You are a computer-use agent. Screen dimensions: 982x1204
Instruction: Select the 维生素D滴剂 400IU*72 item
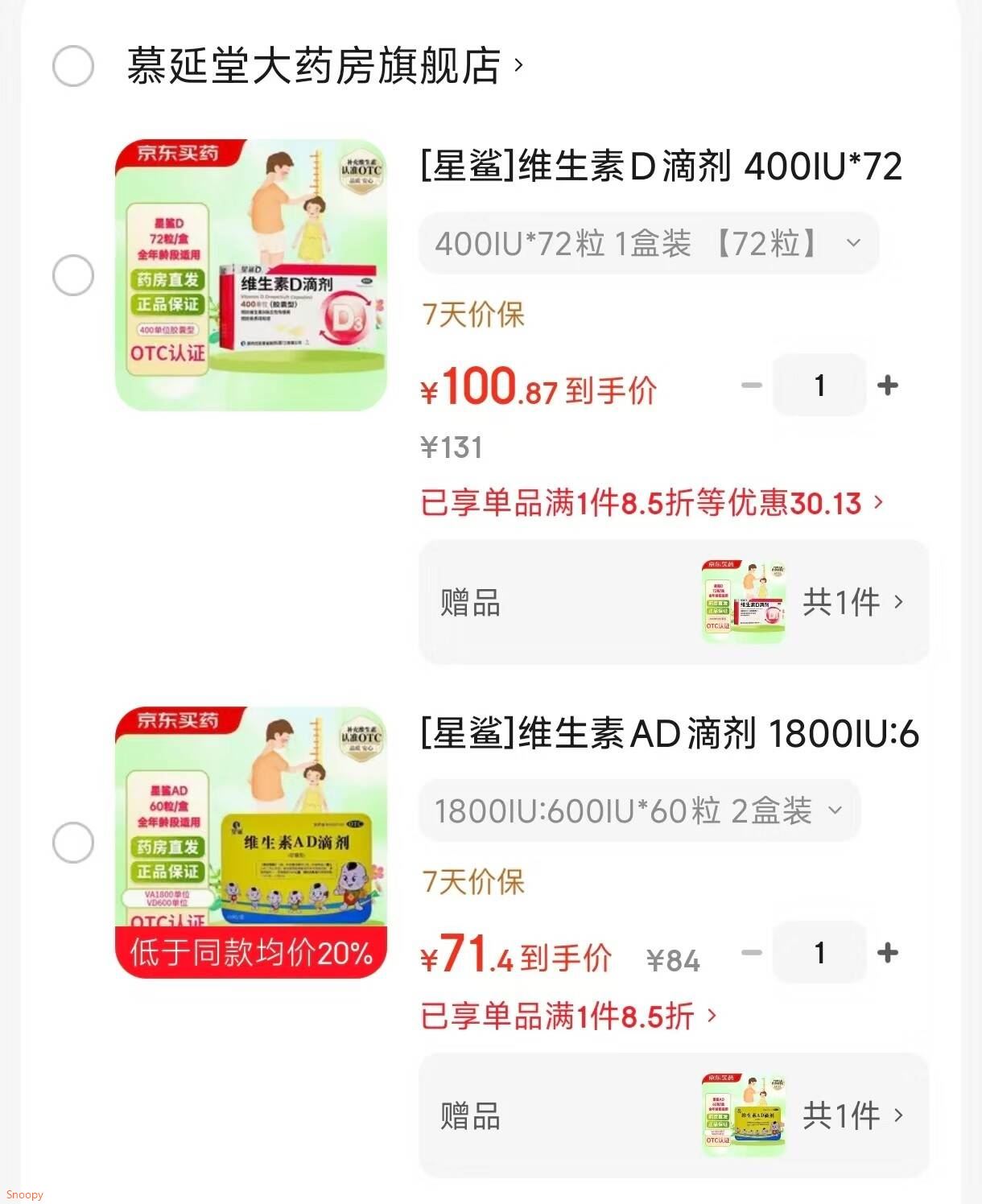coord(73,275)
